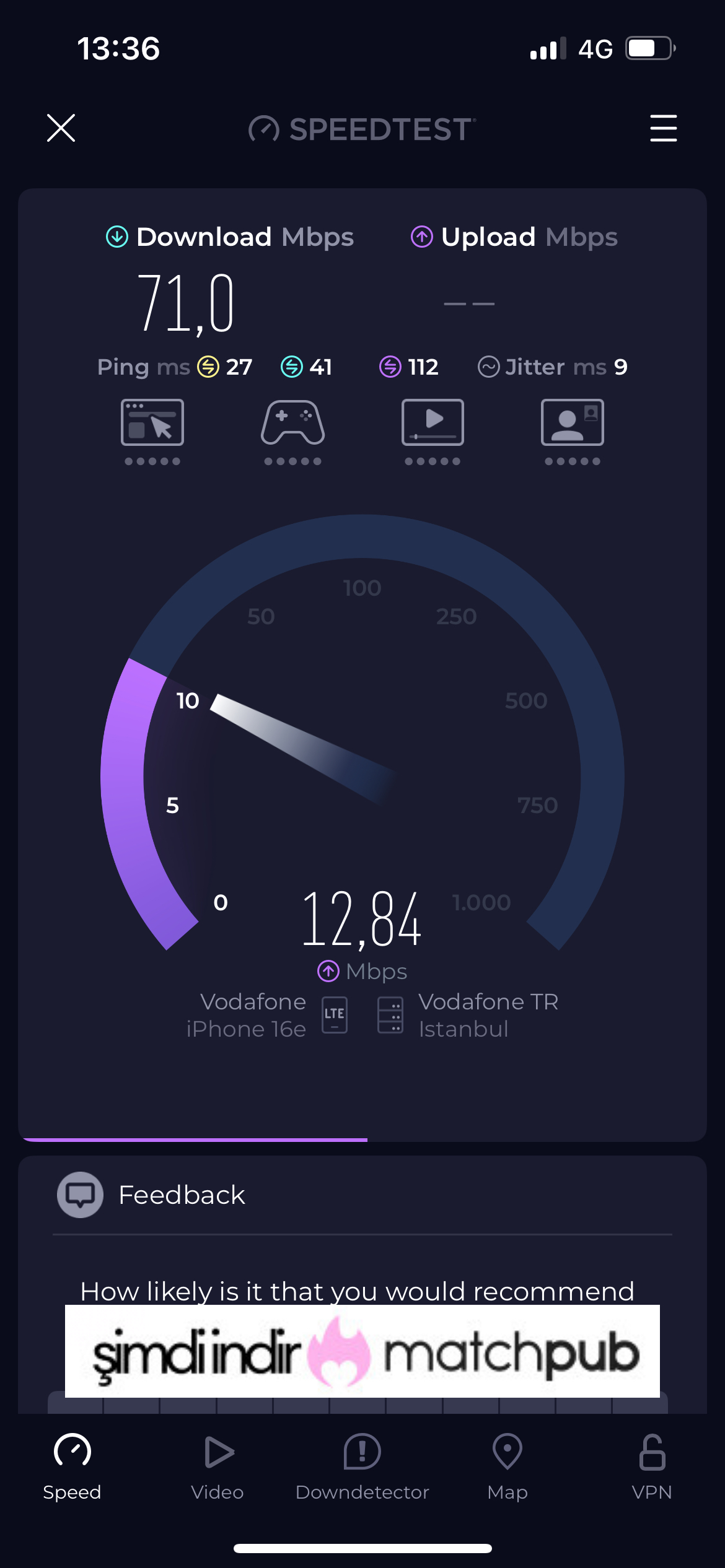Tap the web browsing rating icon
Screen dimensions: 725x1568
click(x=152, y=422)
